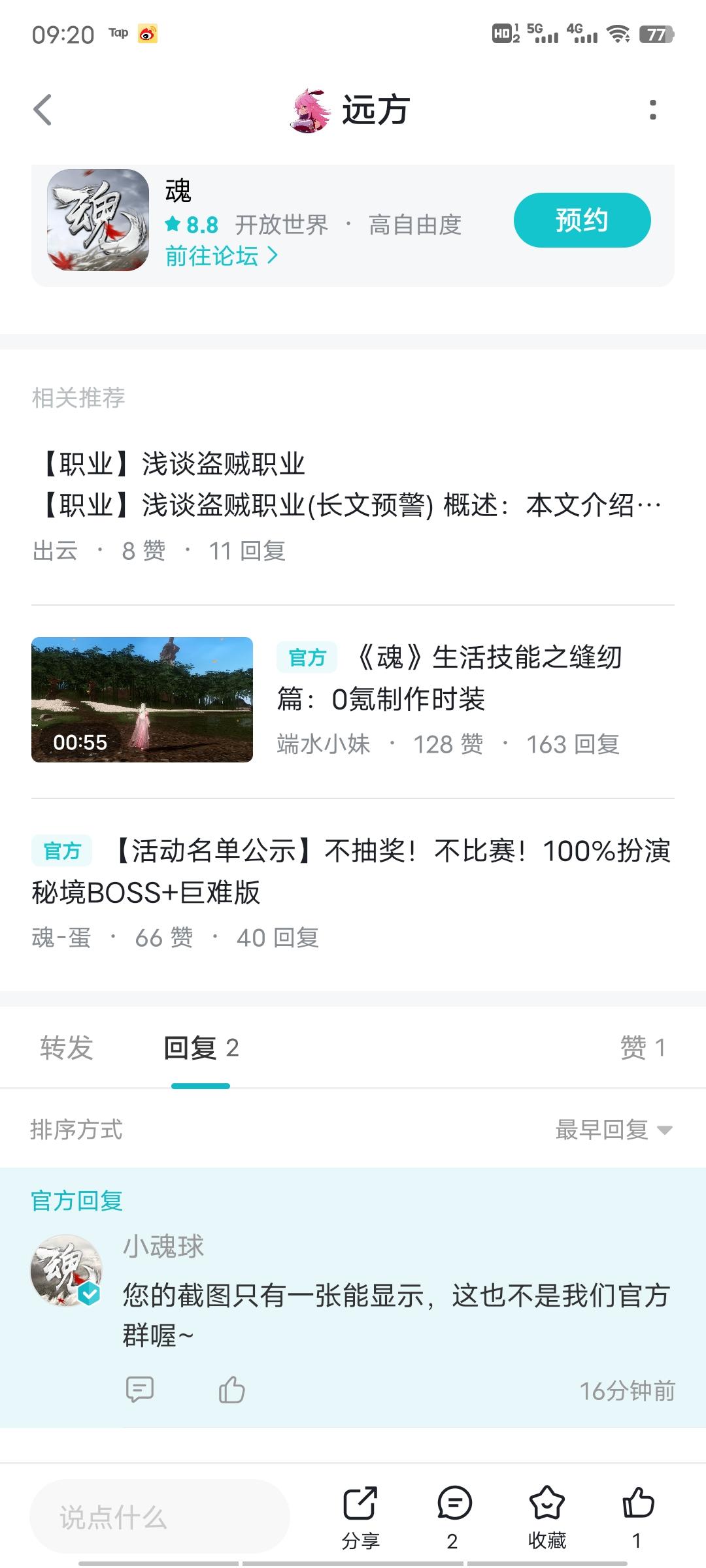Switch to the 转发 tab
The width and height of the screenshot is (706, 1568).
click(x=67, y=1047)
